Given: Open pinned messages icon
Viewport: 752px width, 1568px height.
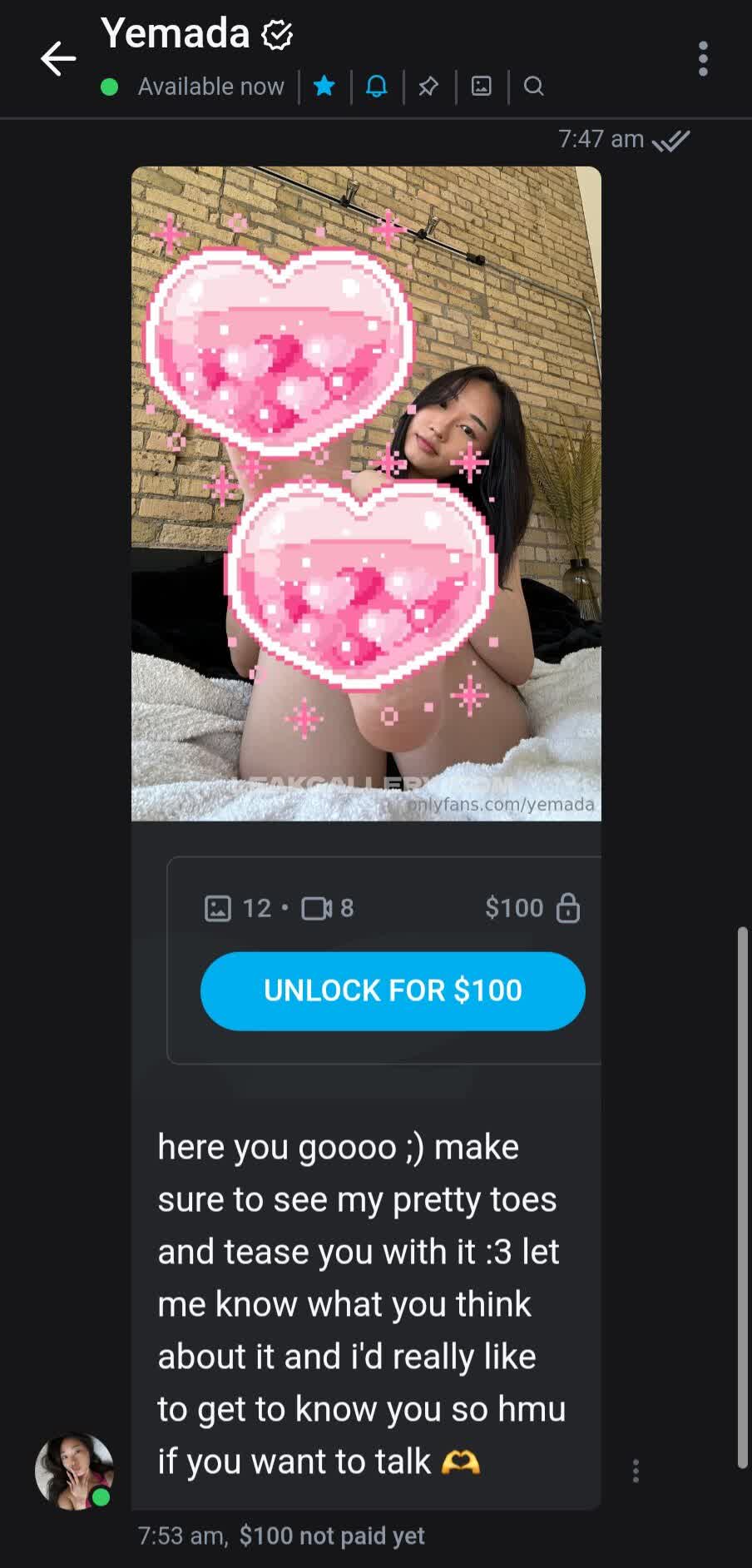Looking at the screenshot, I should 428,86.
